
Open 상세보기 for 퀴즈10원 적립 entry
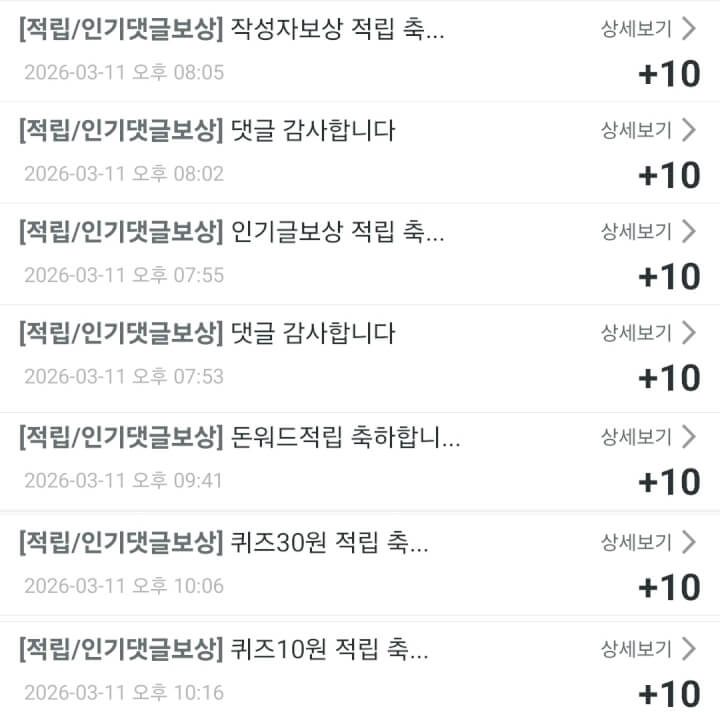pyautogui.click(x=647, y=649)
